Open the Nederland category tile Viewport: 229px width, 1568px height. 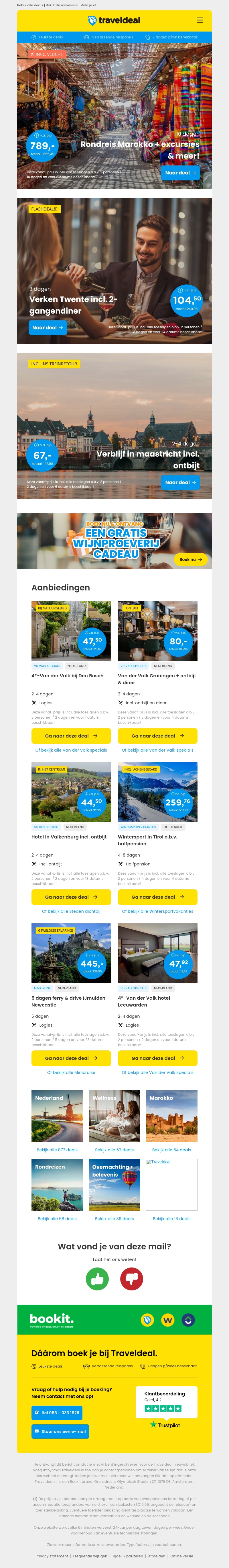tap(57, 1116)
